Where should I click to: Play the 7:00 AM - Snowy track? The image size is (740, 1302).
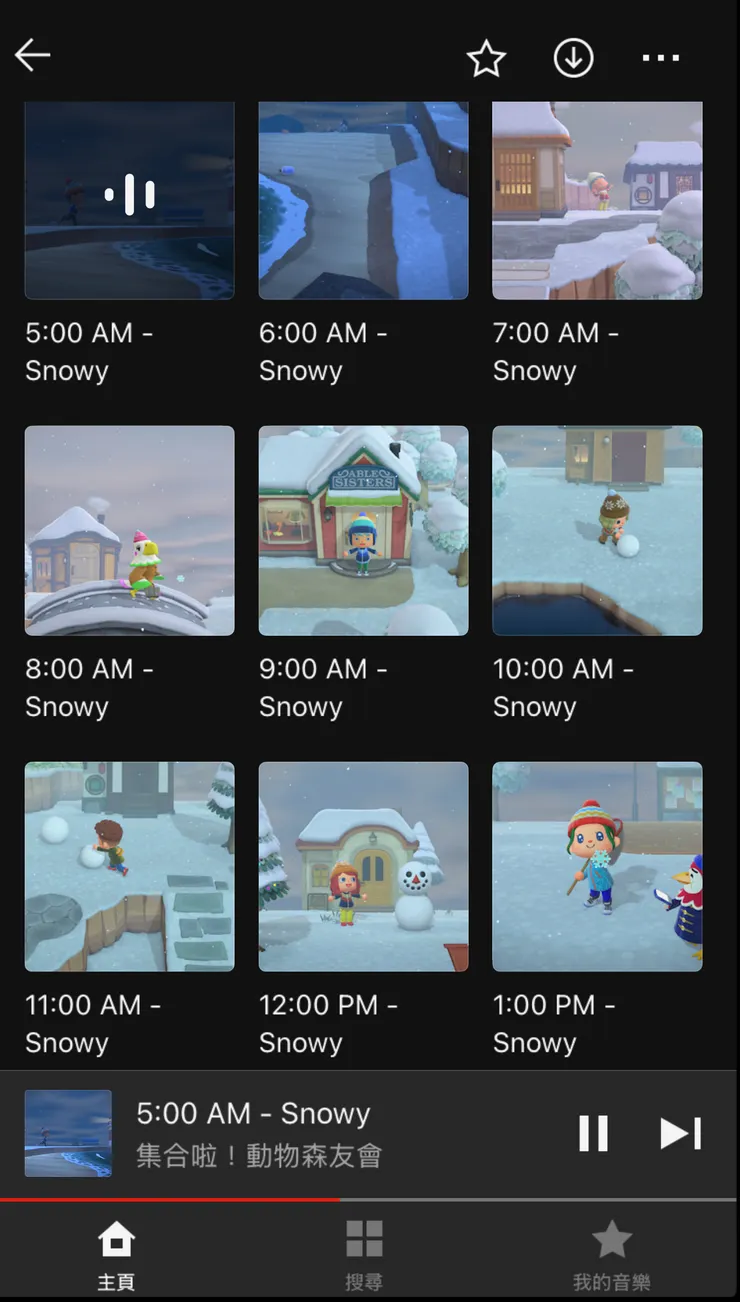[x=597, y=200]
